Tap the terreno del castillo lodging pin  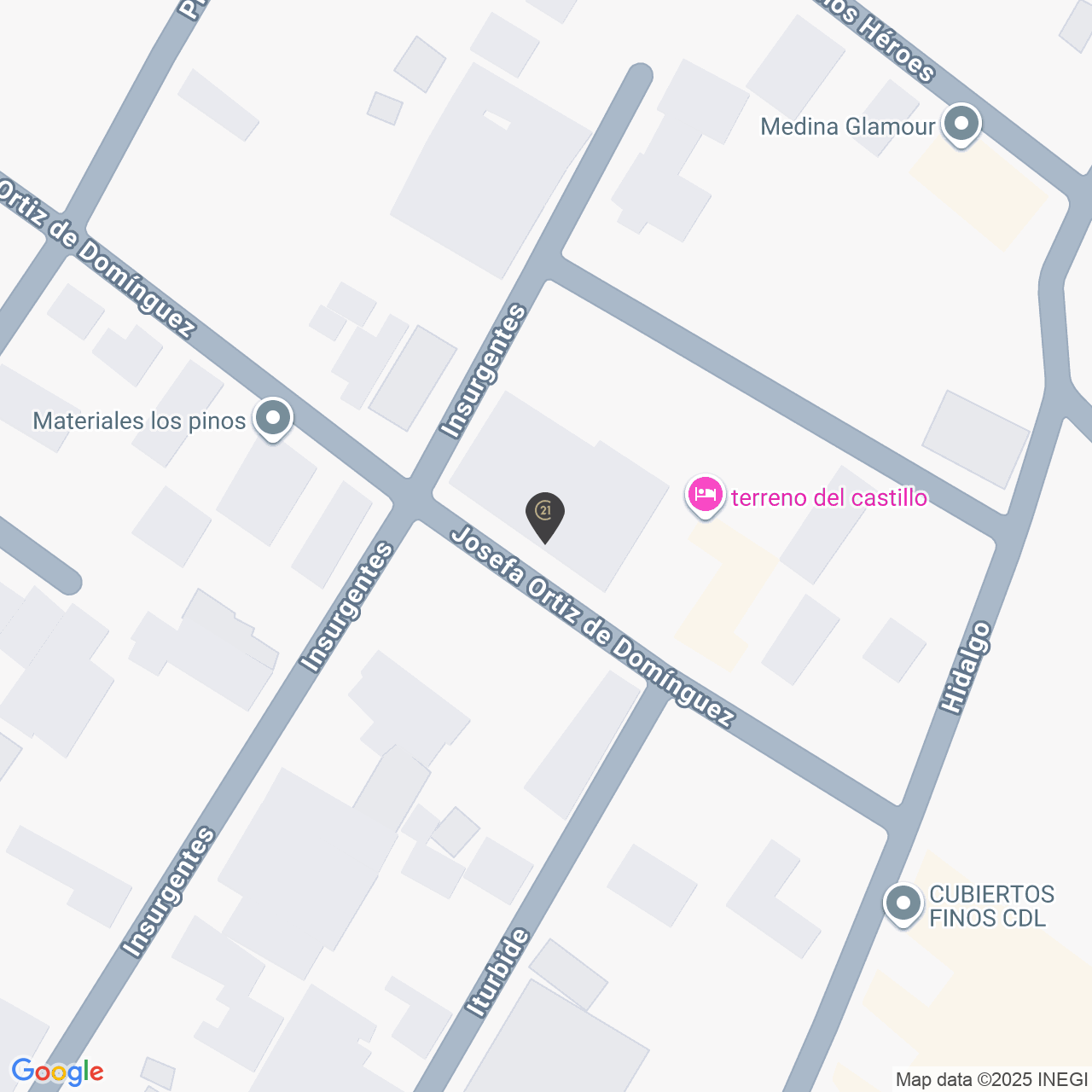(706, 495)
